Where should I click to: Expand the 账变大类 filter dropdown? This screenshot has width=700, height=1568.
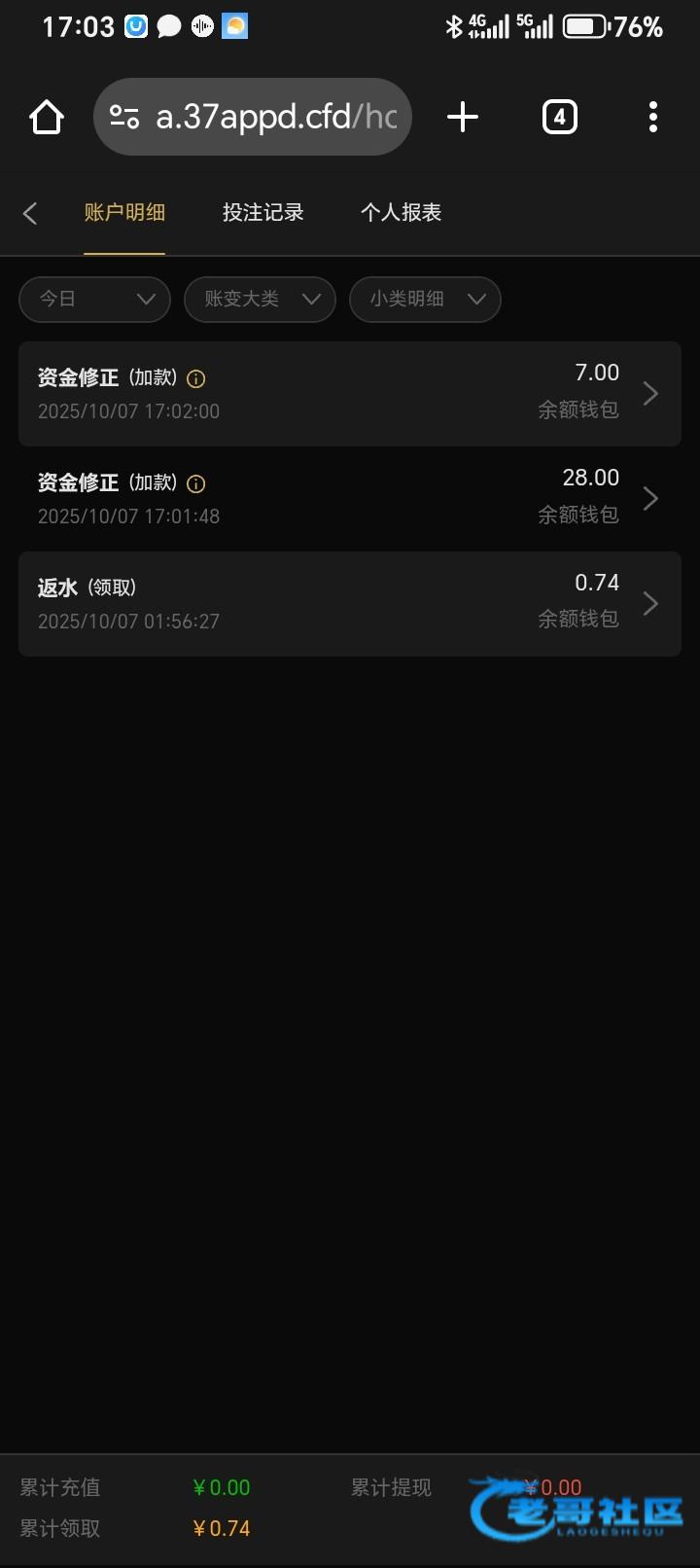(260, 299)
